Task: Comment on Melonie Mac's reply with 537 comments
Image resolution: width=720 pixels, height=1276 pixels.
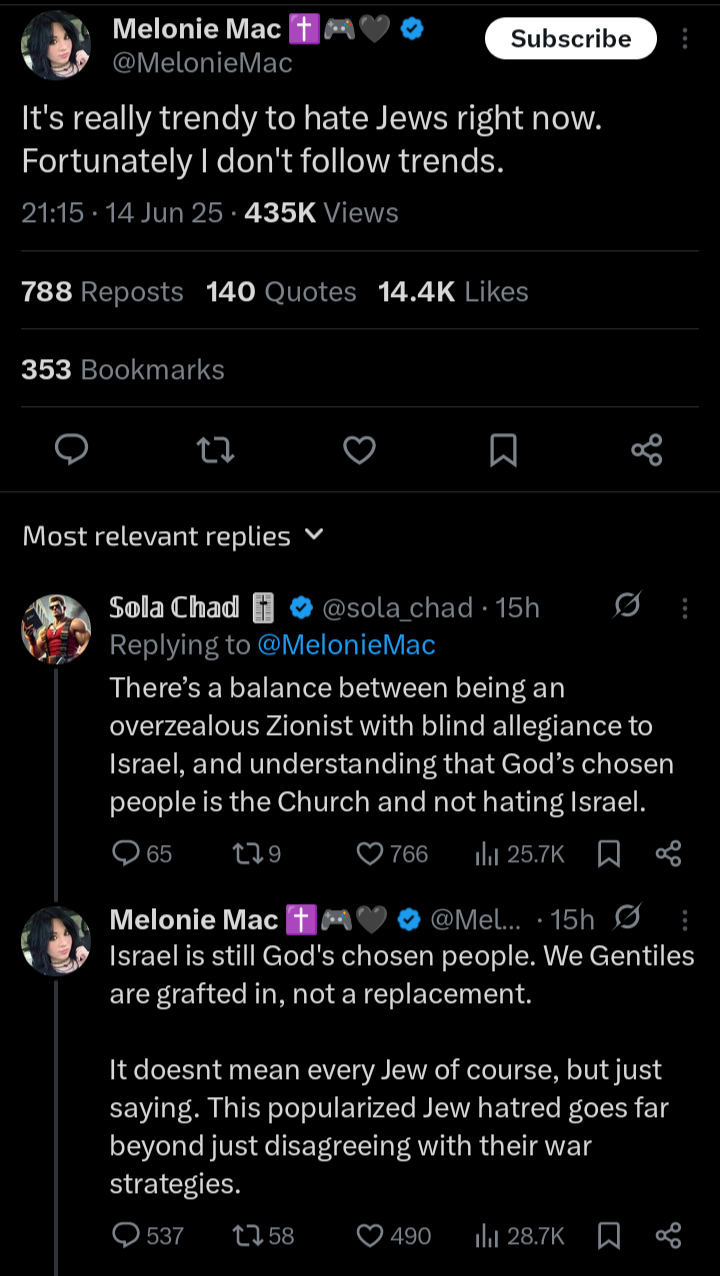Action: coord(148,1236)
